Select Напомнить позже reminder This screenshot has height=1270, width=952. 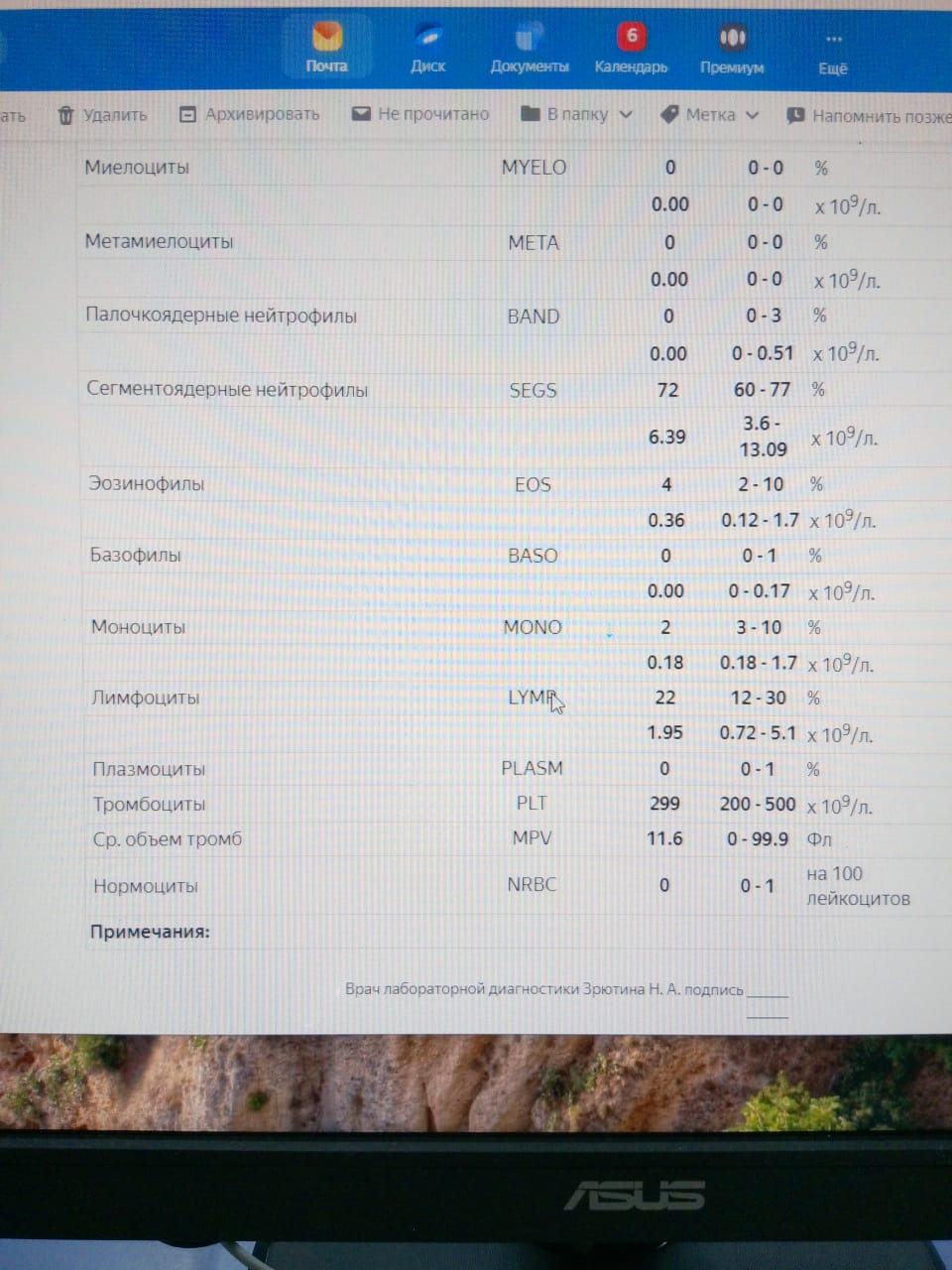tap(868, 116)
